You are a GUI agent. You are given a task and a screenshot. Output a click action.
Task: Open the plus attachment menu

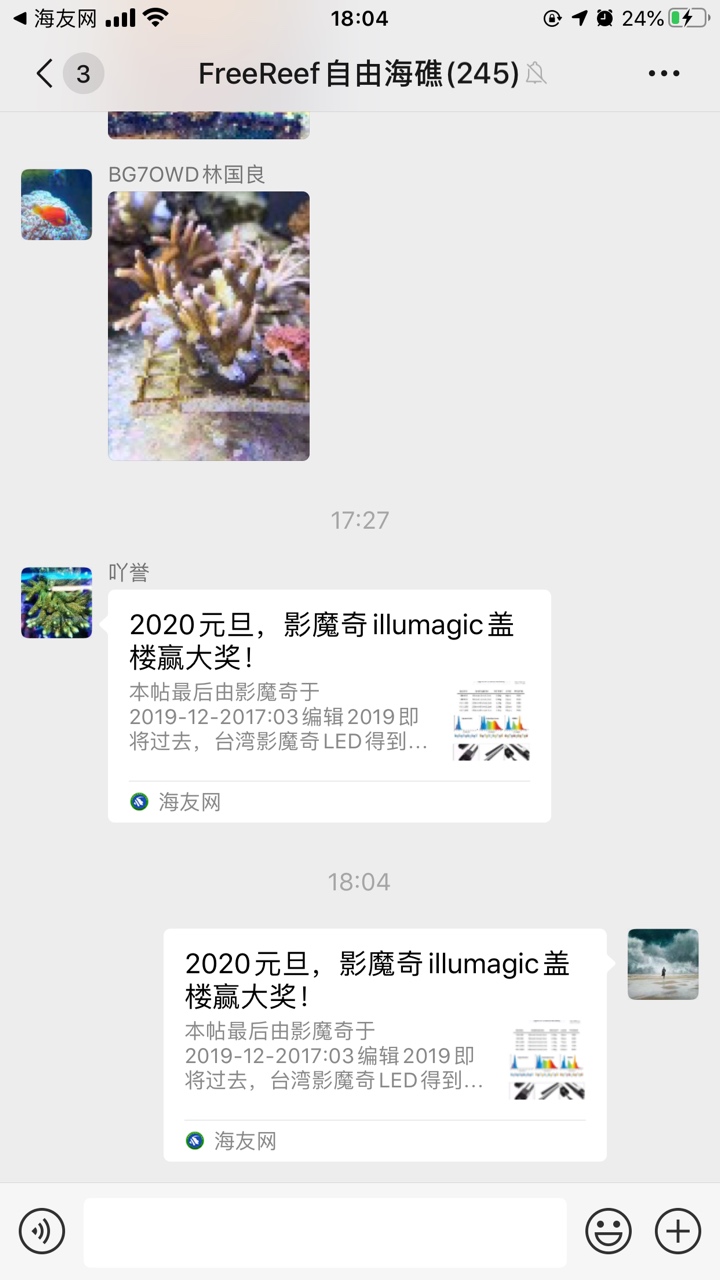[677, 1231]
